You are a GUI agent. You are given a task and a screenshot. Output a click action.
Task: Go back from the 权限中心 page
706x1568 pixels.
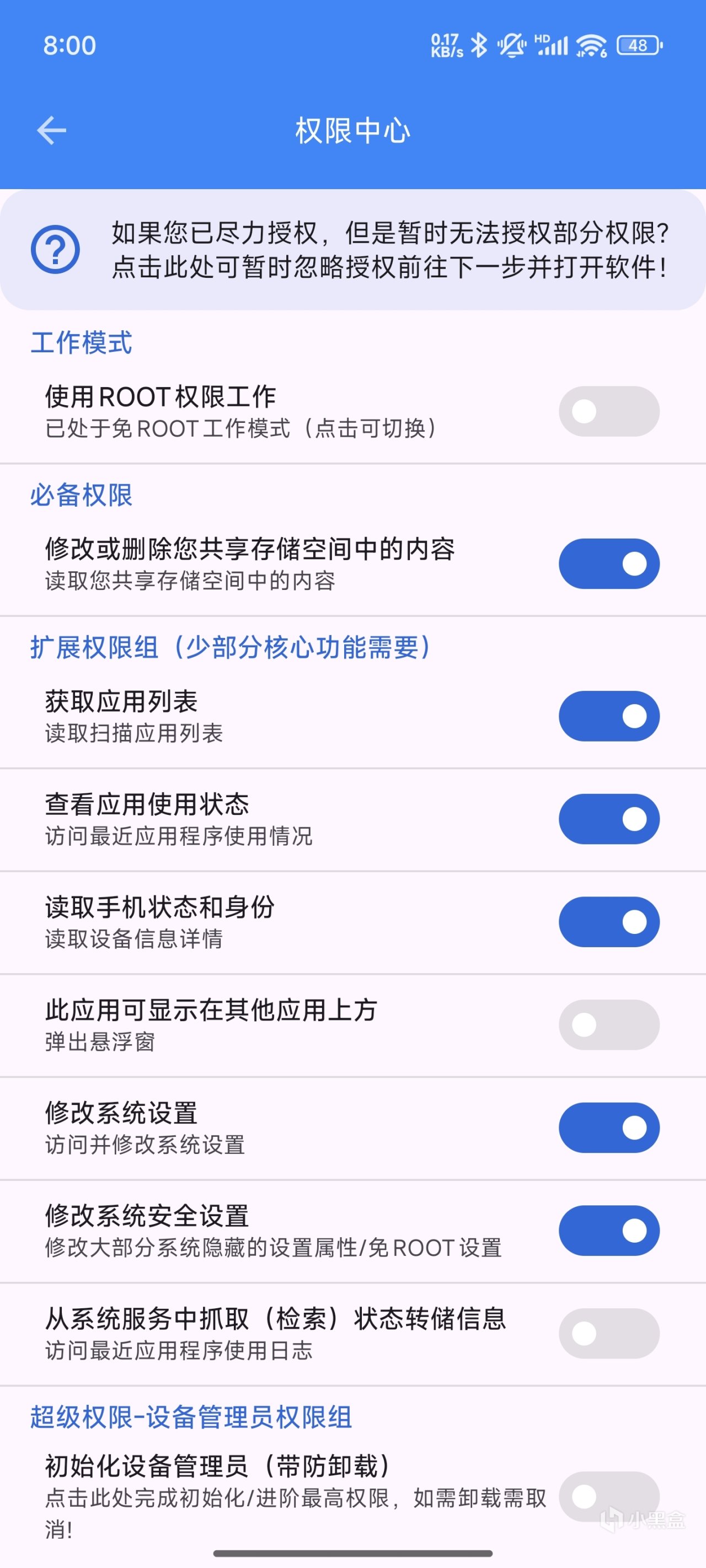pyautogui.click(x=51, y=130)
